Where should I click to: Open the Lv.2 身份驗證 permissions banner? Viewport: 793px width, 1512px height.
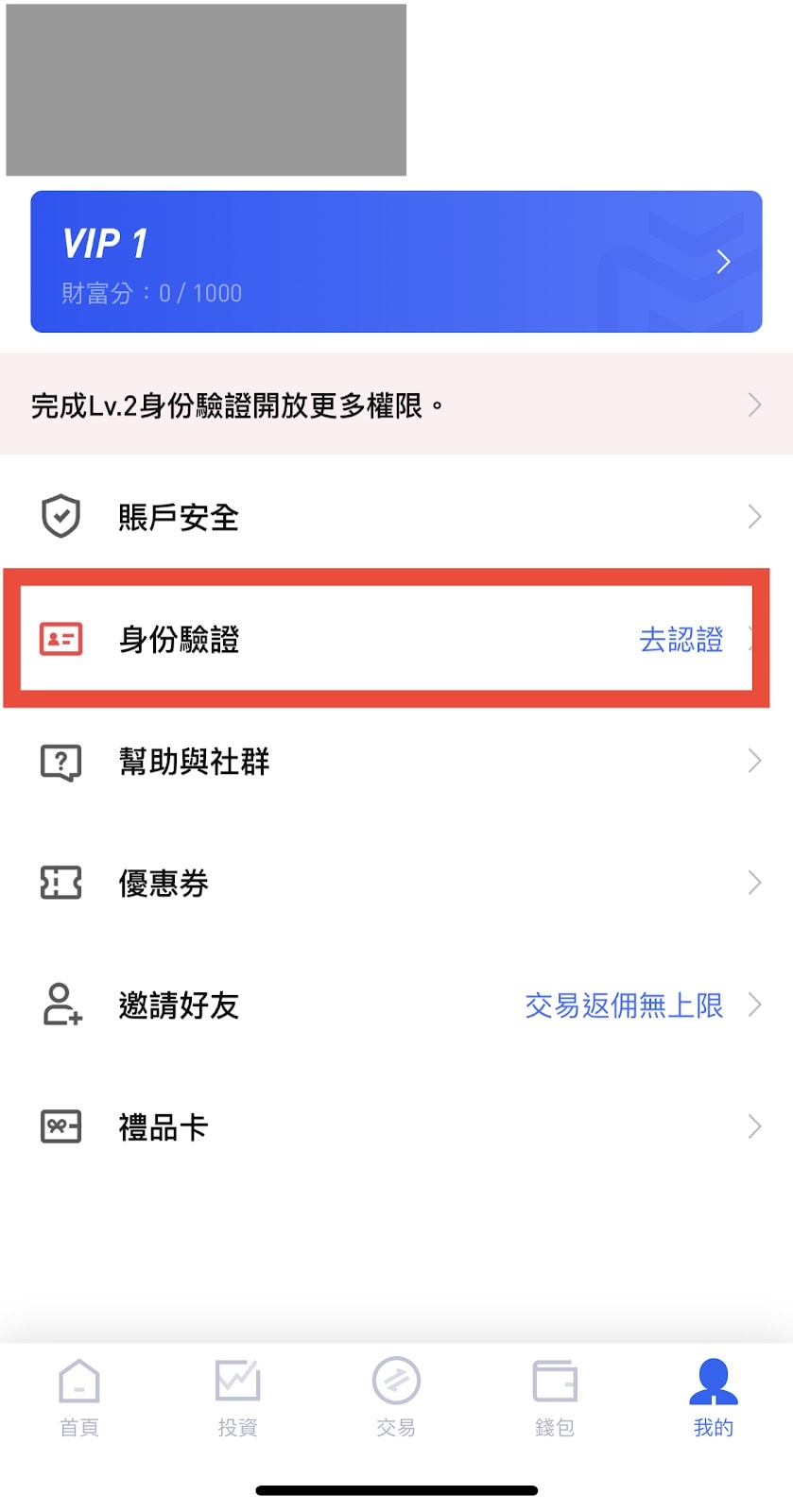point(396,404)
